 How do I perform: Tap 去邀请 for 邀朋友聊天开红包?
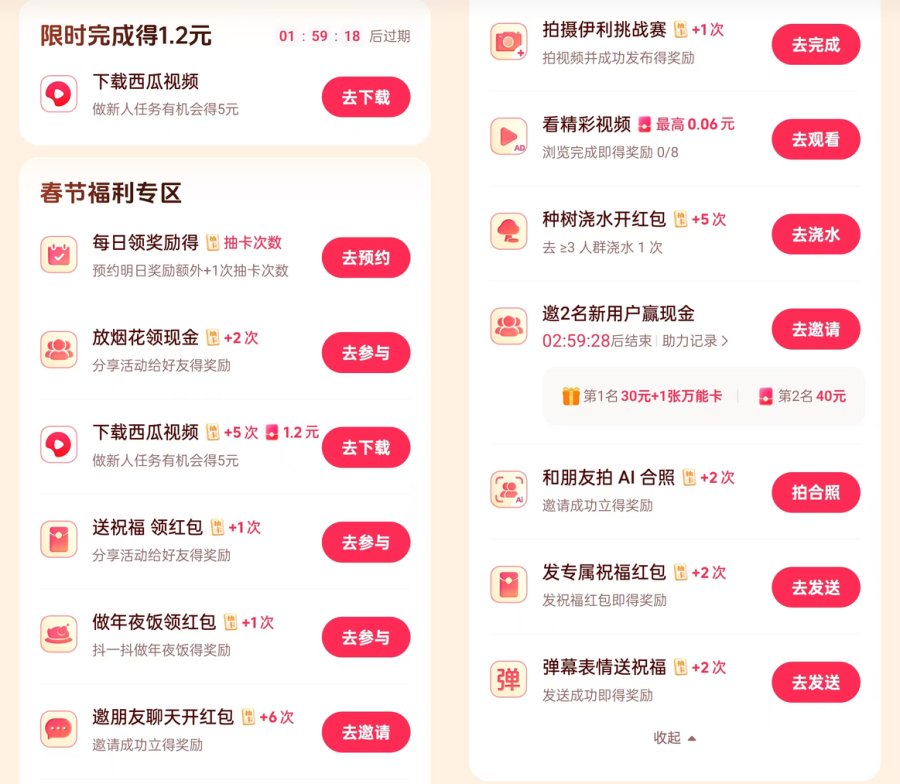pos(365,732)
